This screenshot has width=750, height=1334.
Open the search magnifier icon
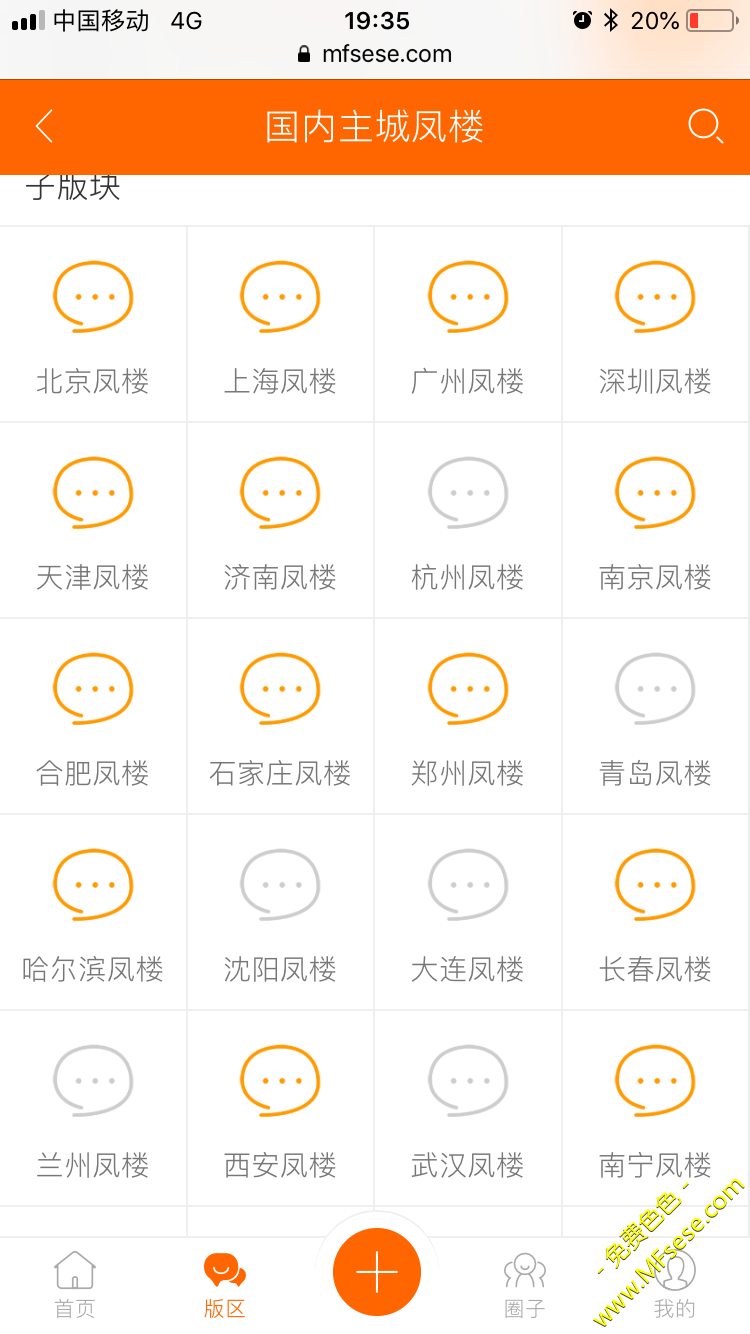pyautogui.click(x=705, y=126)
